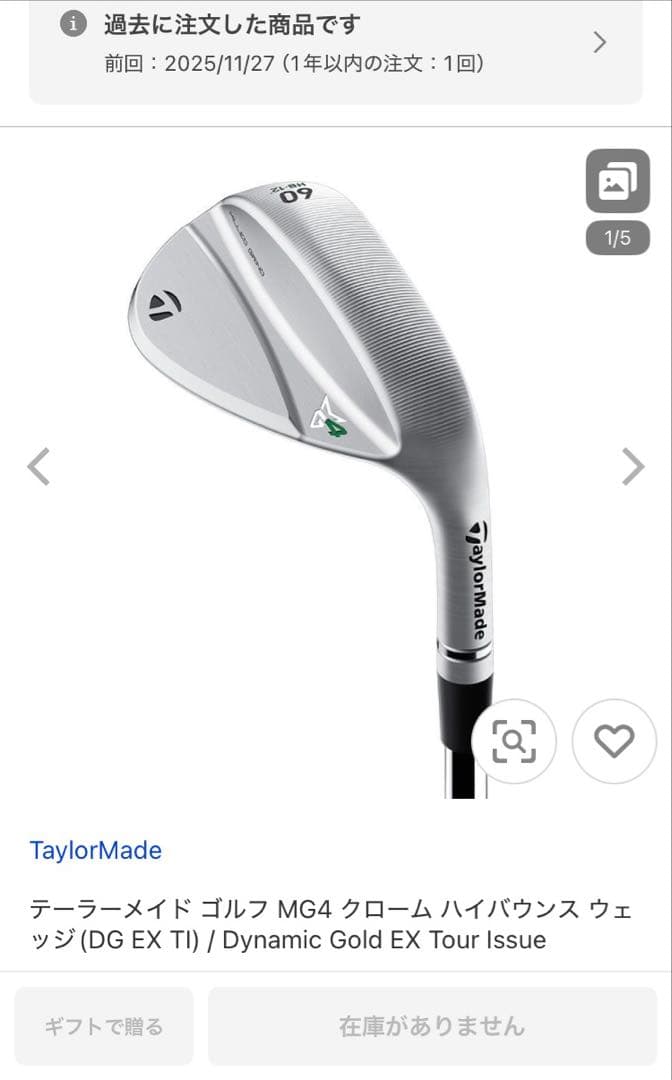Tap the ギフトで贈る button
The width and height of the screenshot is (672, 1080).
(104, 1026)
